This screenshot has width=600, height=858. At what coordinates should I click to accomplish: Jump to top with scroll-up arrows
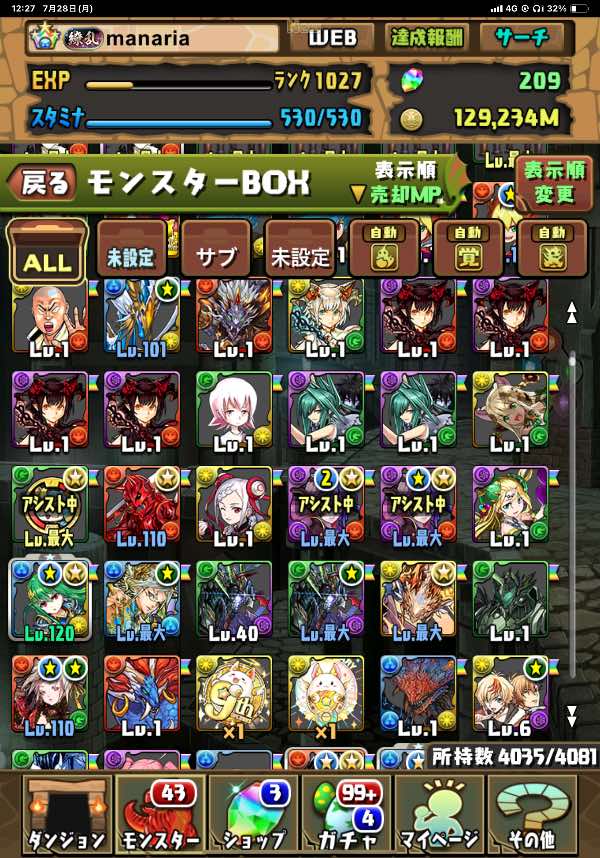coord(572,314)
